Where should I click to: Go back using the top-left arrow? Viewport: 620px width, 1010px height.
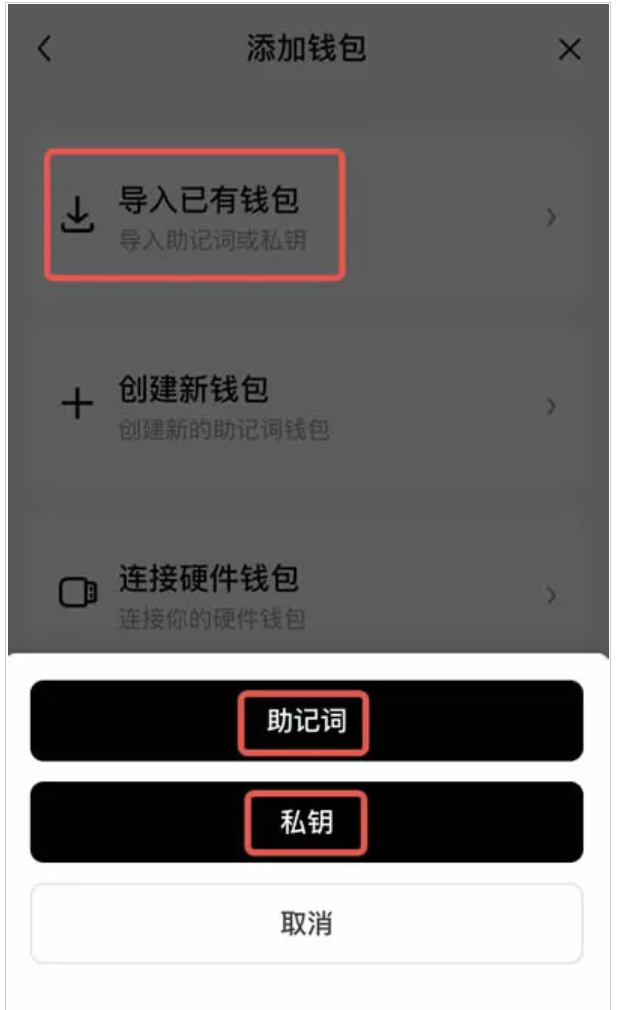[44, 49]
